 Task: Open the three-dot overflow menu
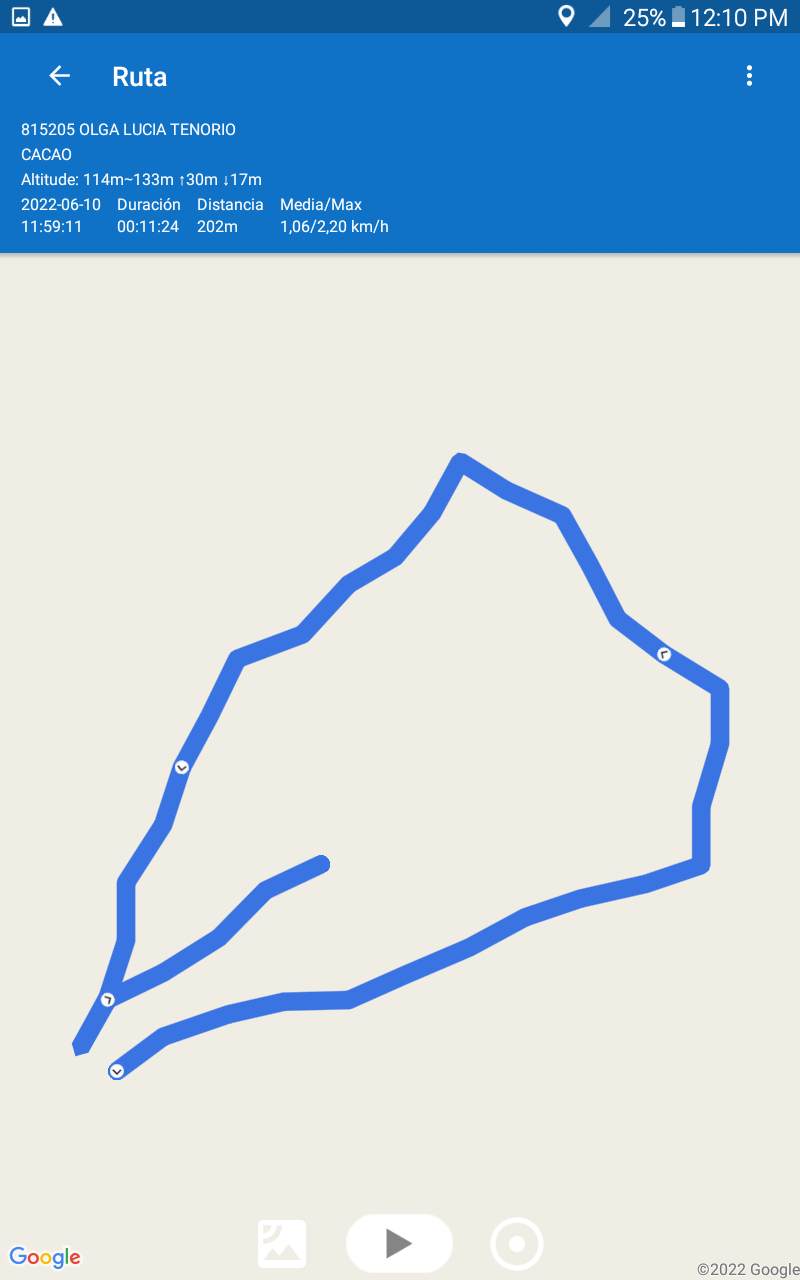[x=749, y=76]
